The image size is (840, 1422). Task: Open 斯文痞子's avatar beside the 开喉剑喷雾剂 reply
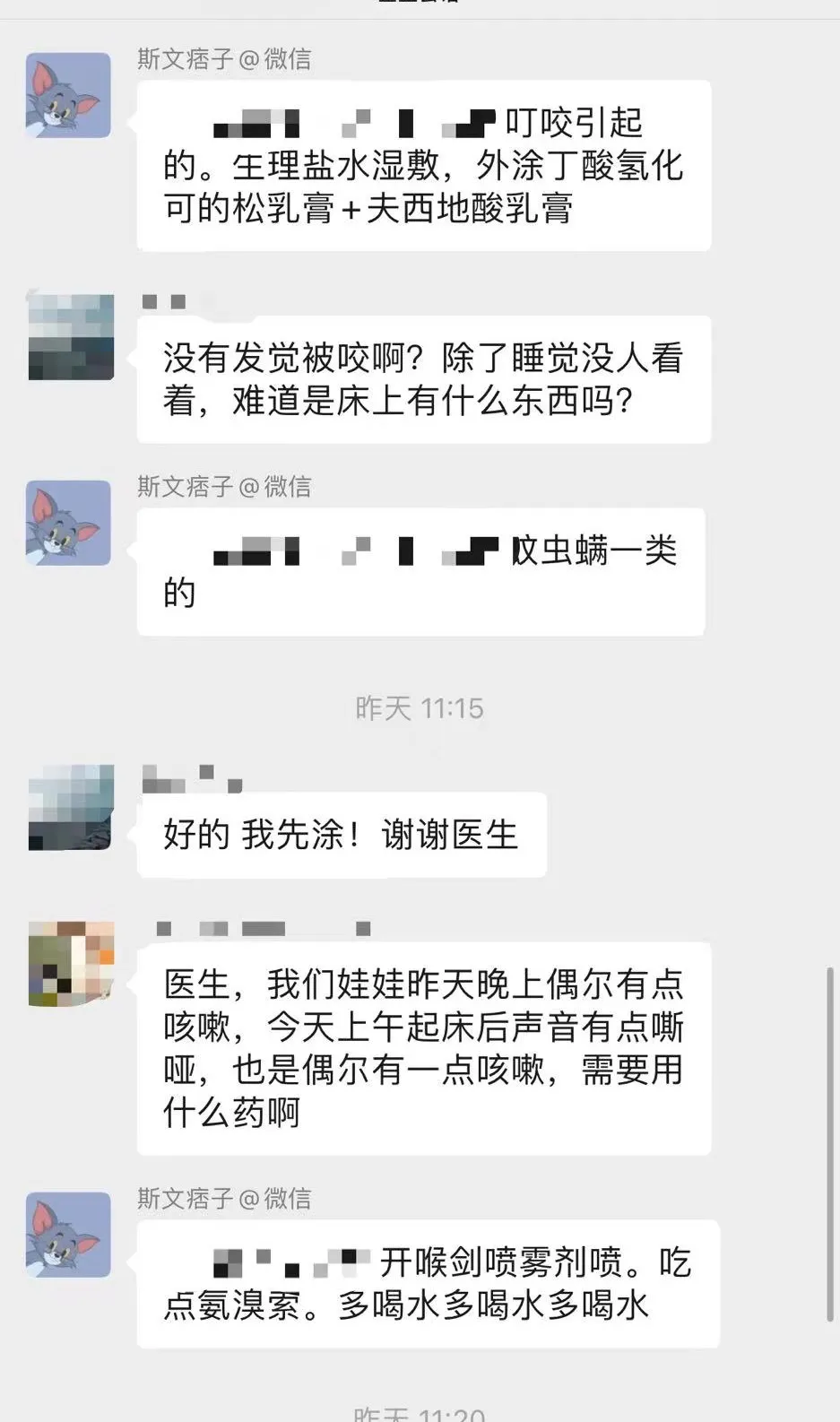(x=68, y=1235)
